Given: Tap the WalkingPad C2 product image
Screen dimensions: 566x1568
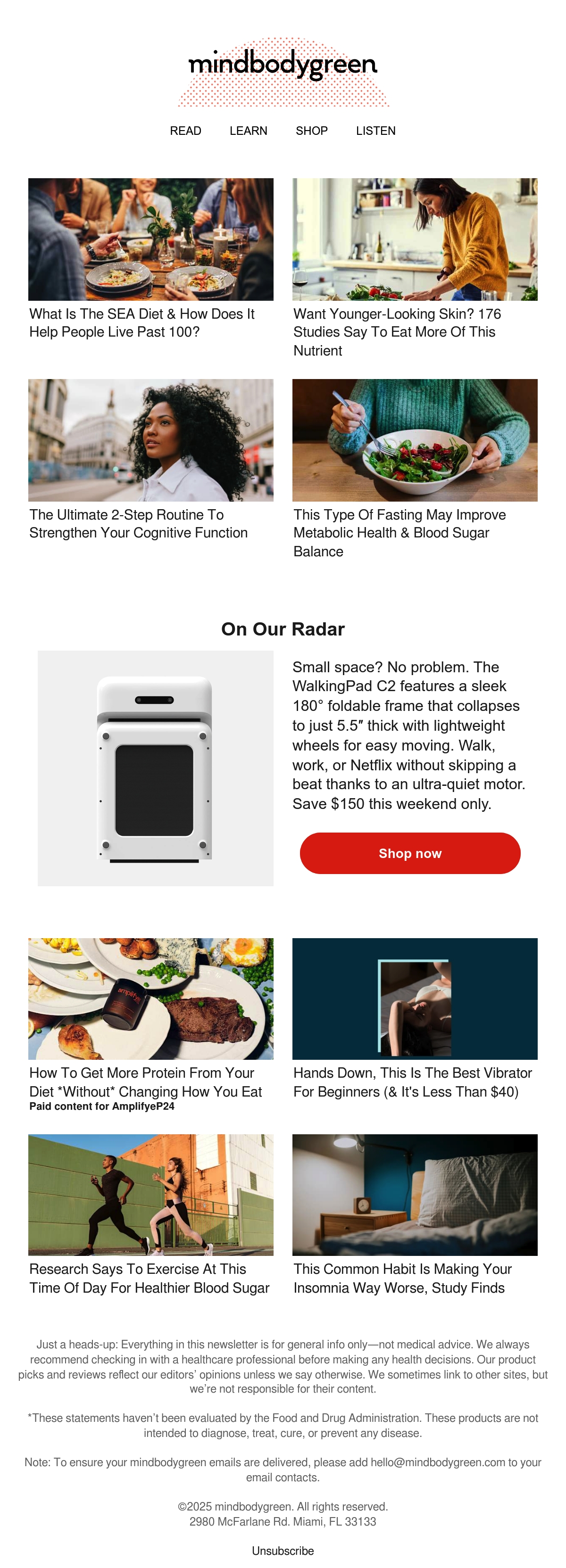Looking at the screenshot, I should [x=155, y=767].
